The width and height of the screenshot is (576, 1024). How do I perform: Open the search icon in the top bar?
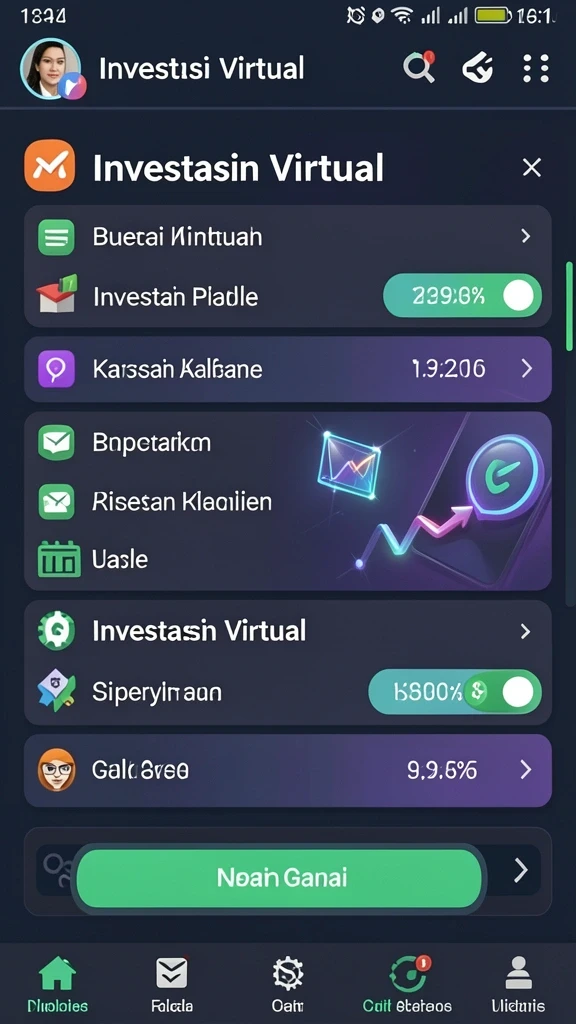419,67
